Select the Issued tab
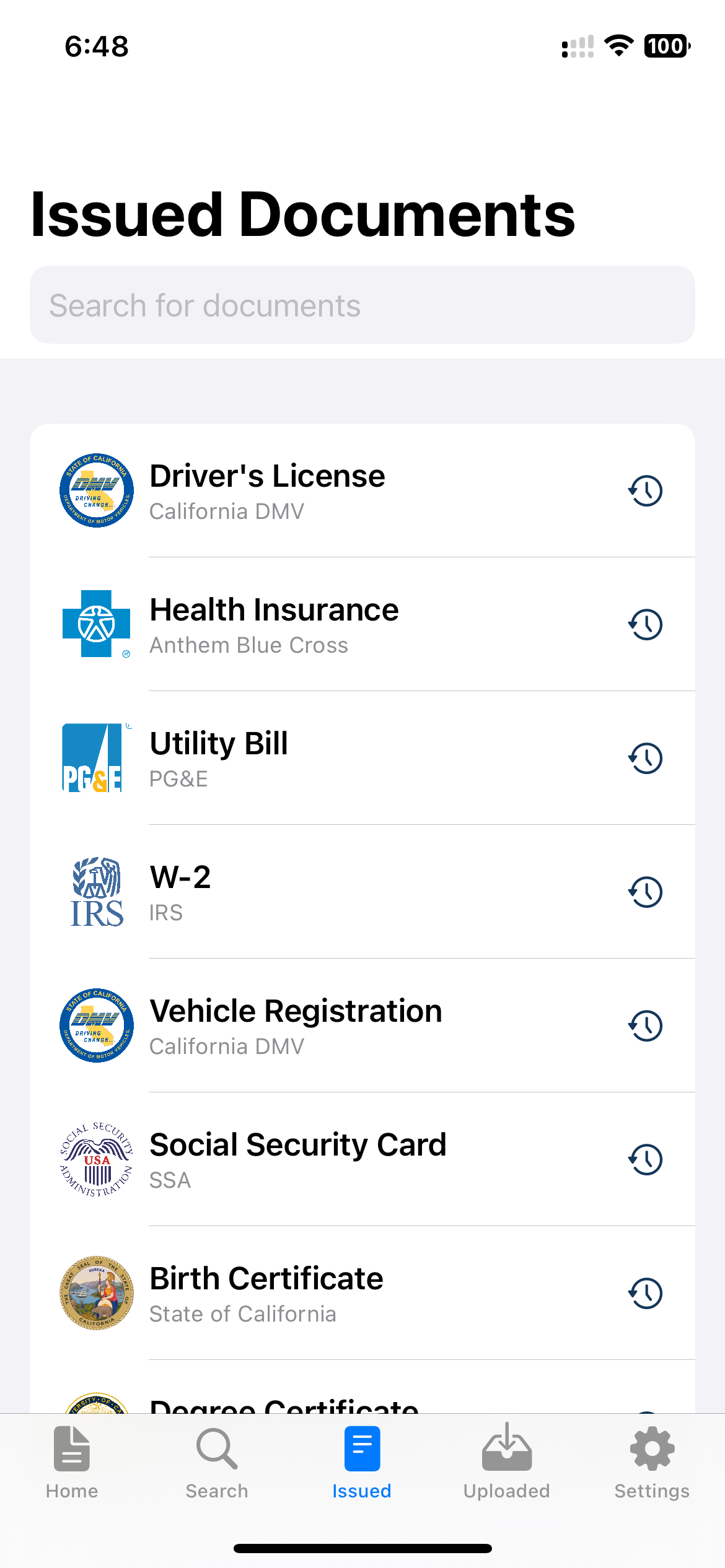Screen dimensions: 725x1568 [x=362, y=1463]
